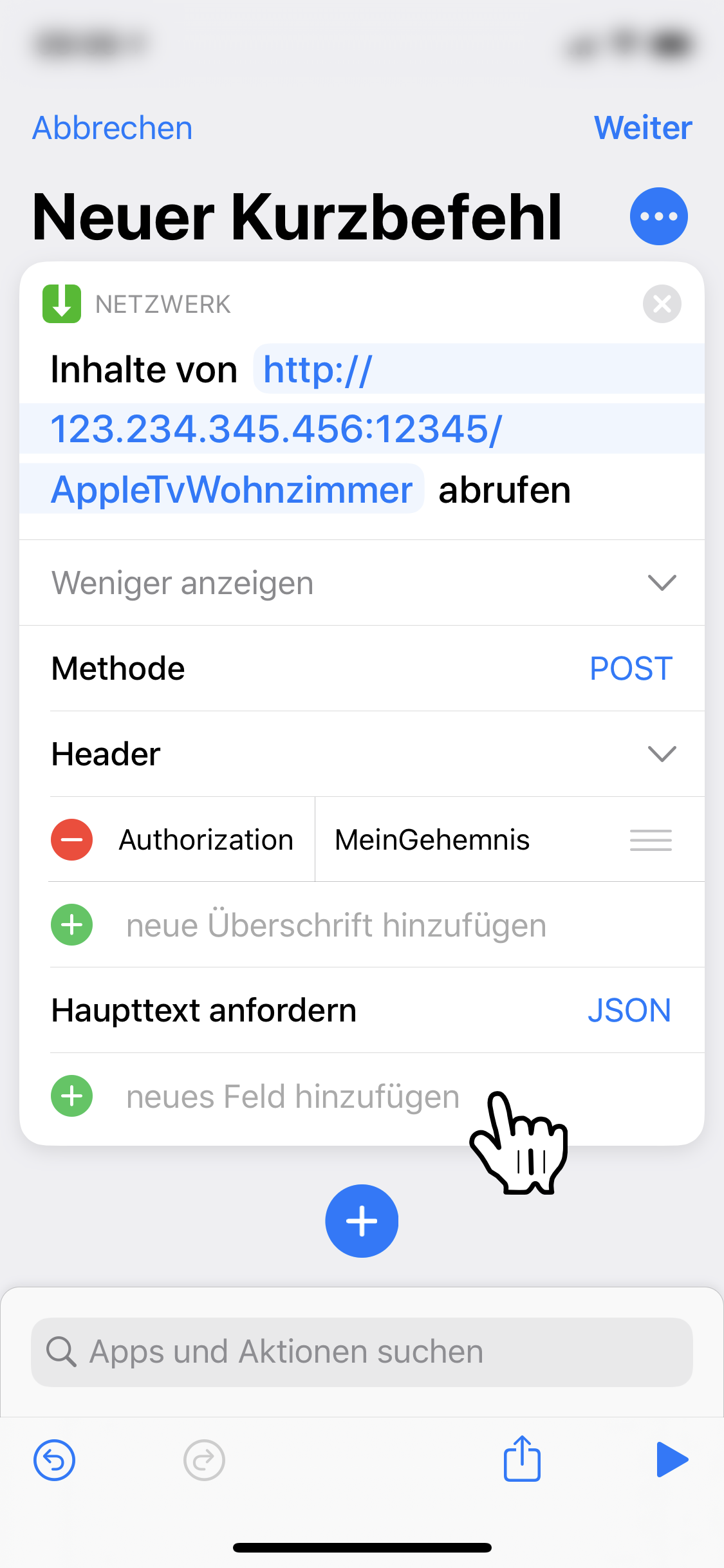Tap the blue plus to add an action

tap(362, 1221)
